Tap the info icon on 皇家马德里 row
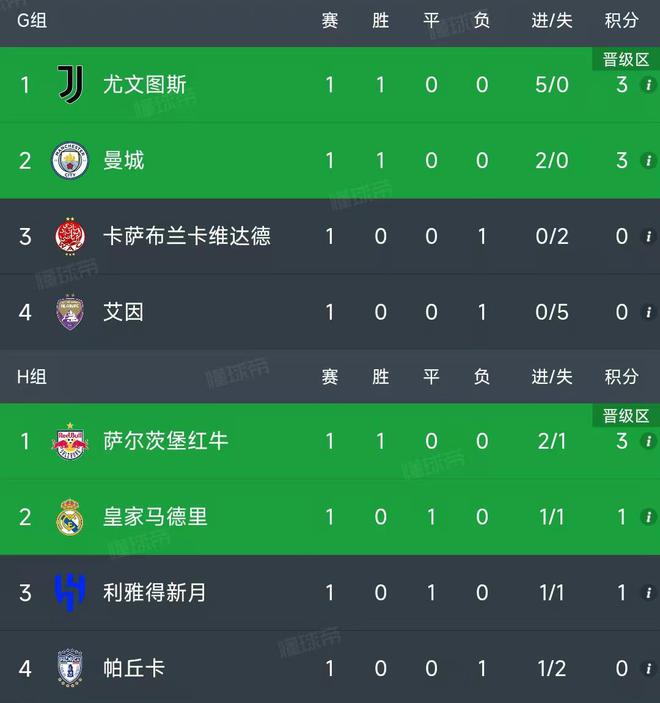 647,517
